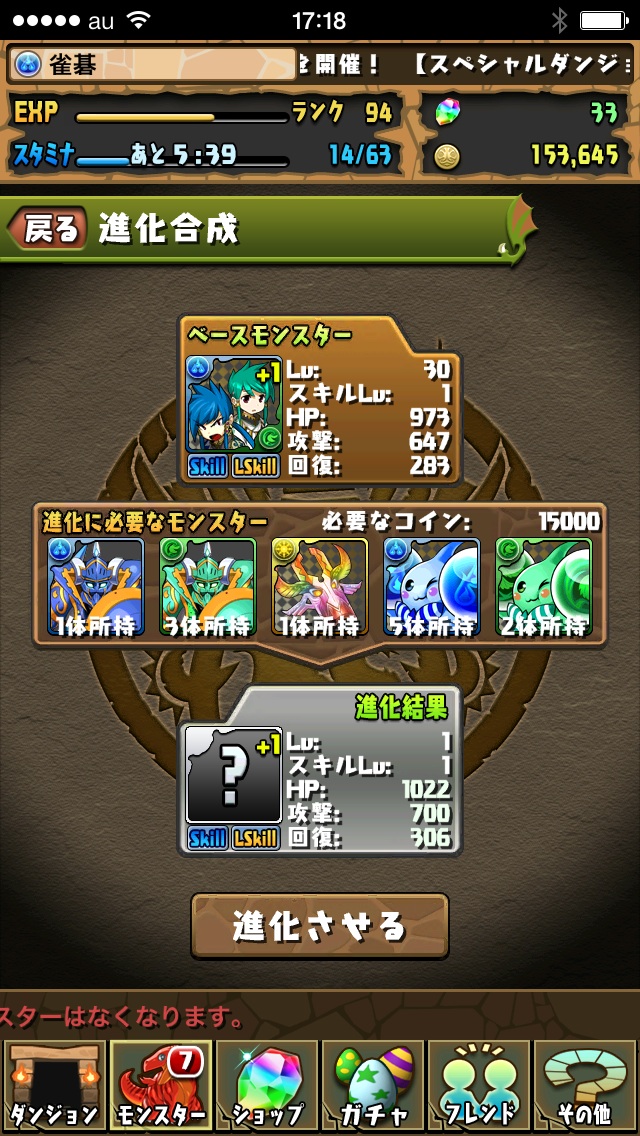Viewport: 640px width, 1136px height.
Task: Switch to the フレンド tab
Action: tap(479, 1087)
